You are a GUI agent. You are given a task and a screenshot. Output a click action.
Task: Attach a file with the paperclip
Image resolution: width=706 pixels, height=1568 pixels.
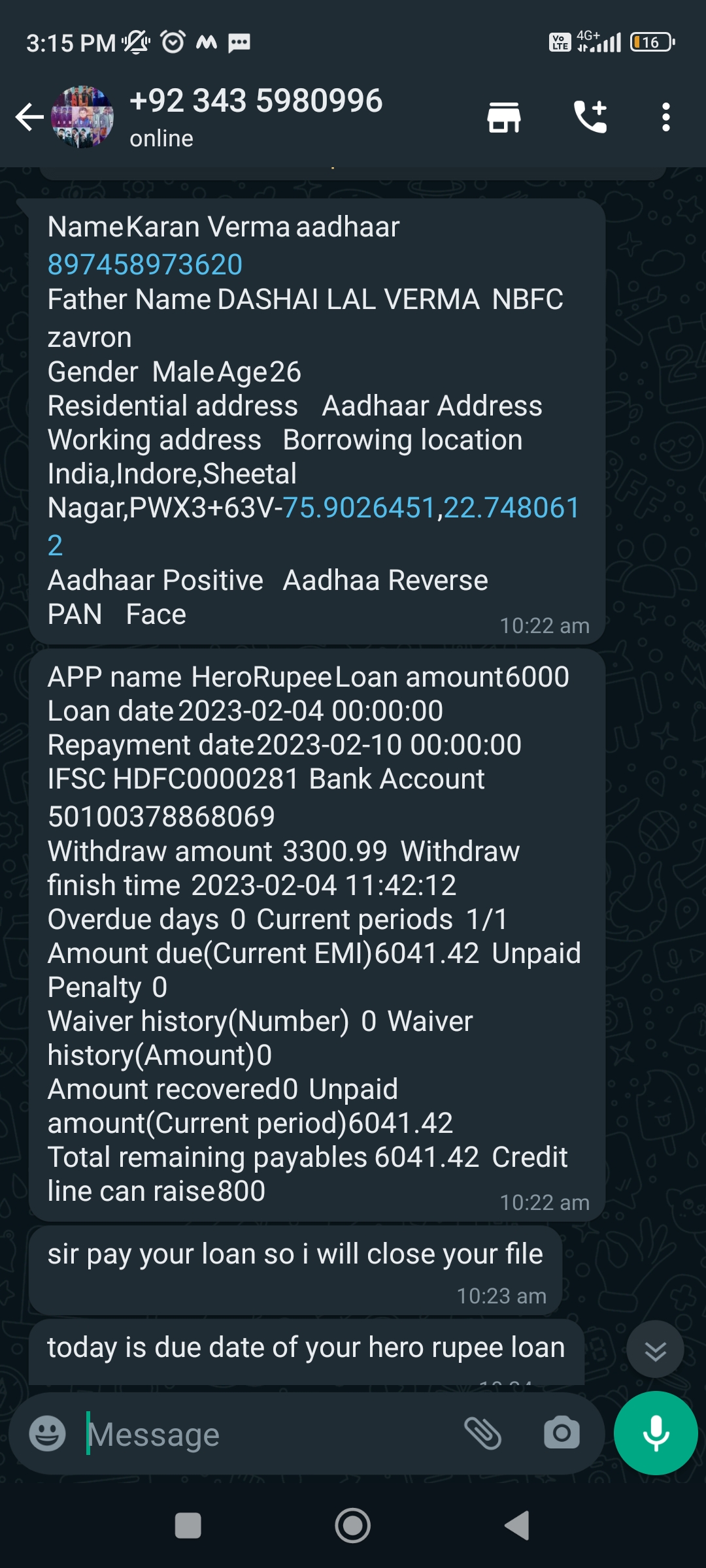[x=483, y=1433]
